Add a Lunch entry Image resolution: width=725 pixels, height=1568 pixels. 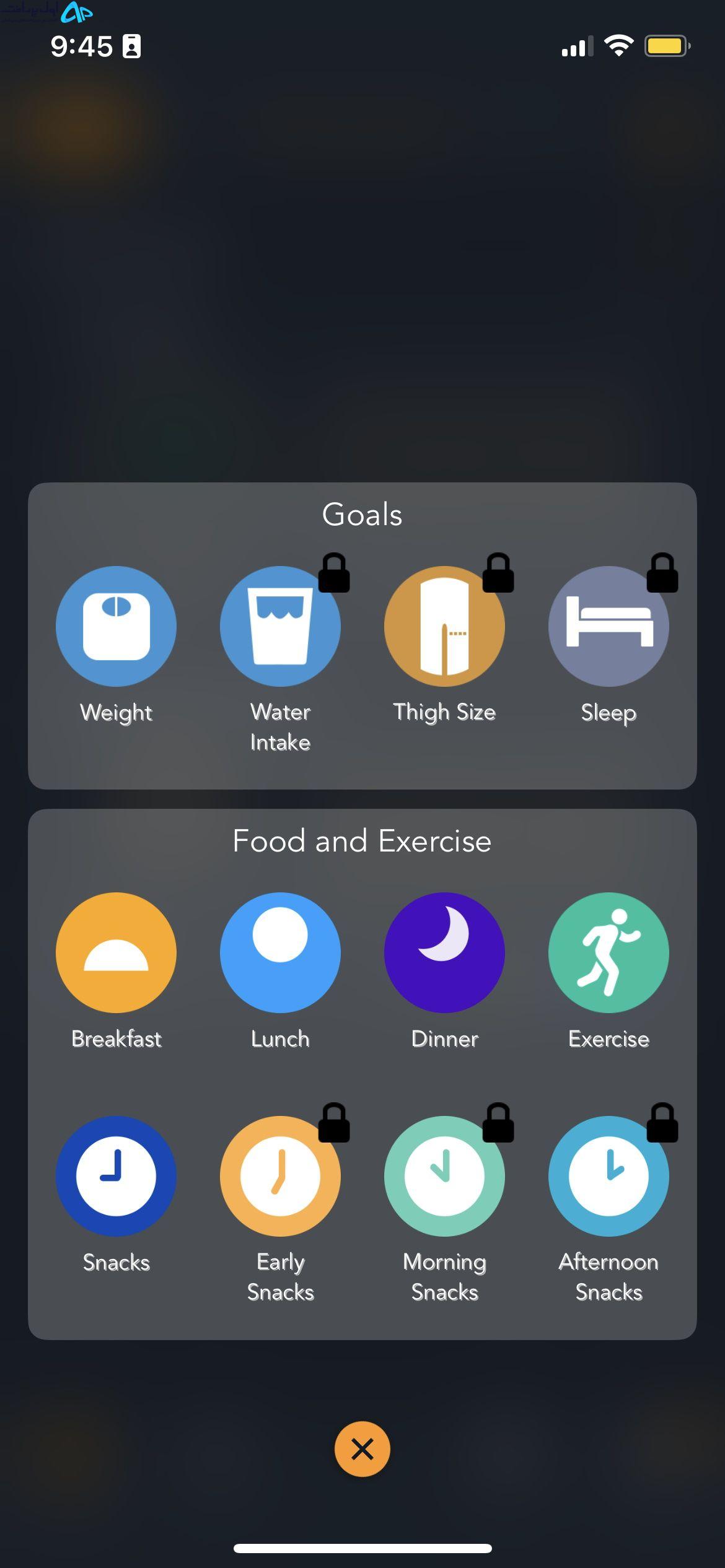point(280,952)
